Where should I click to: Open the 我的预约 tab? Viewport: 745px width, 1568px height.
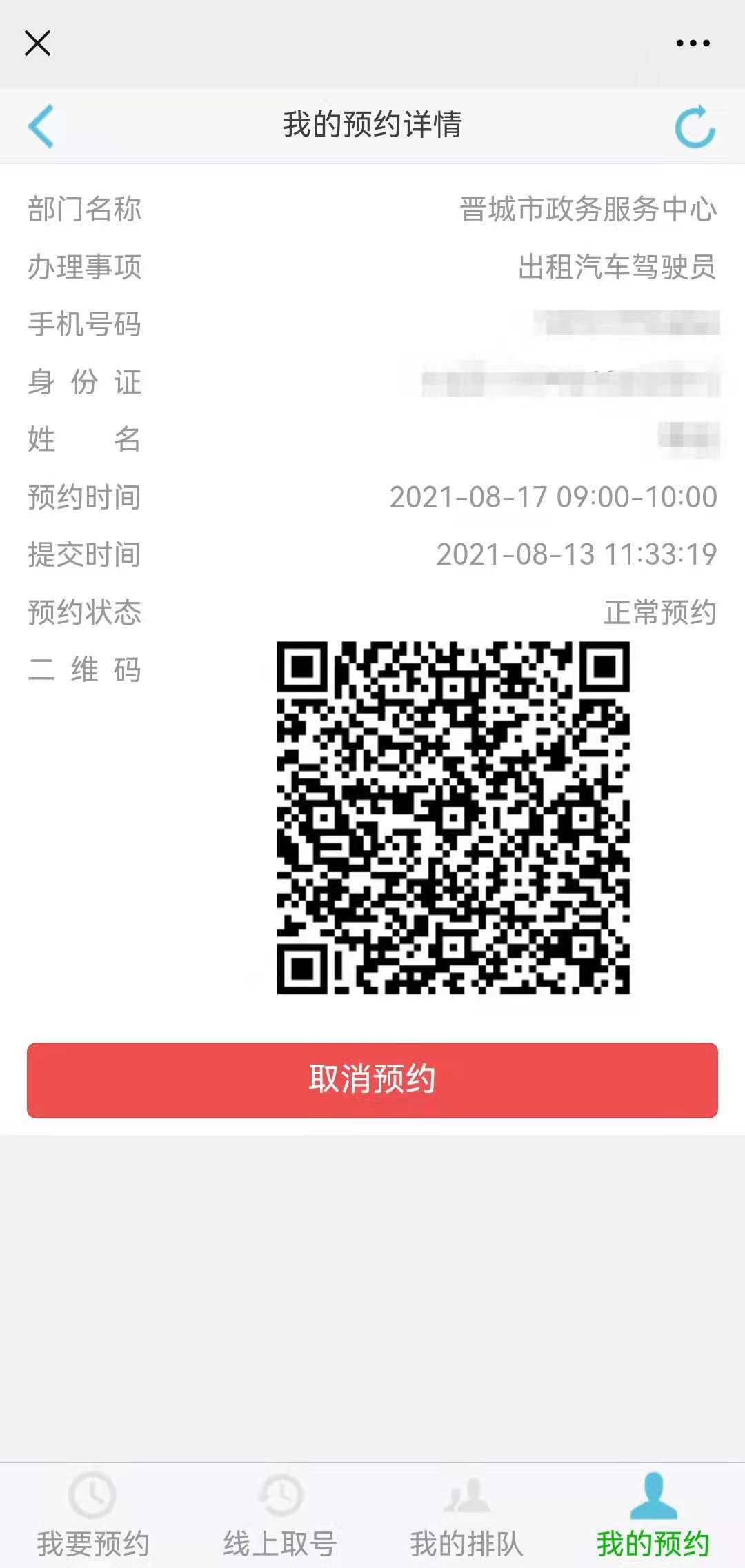point(653,1516)
